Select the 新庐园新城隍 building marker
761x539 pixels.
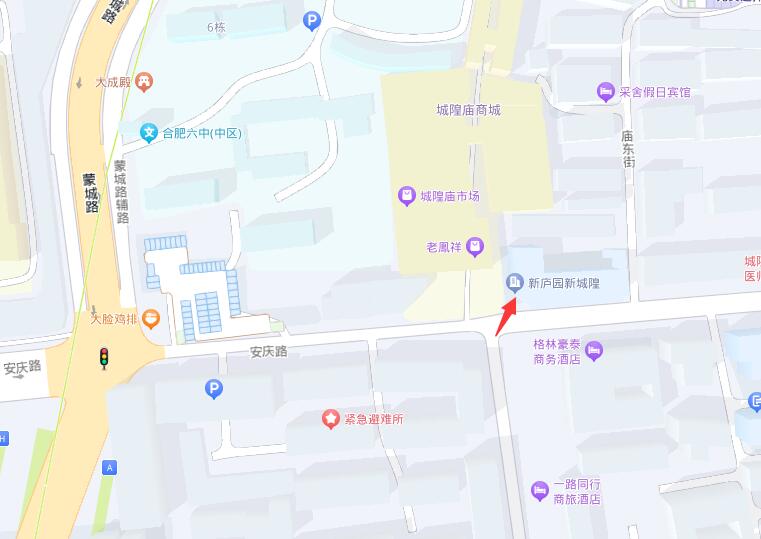tap(514, 283)
